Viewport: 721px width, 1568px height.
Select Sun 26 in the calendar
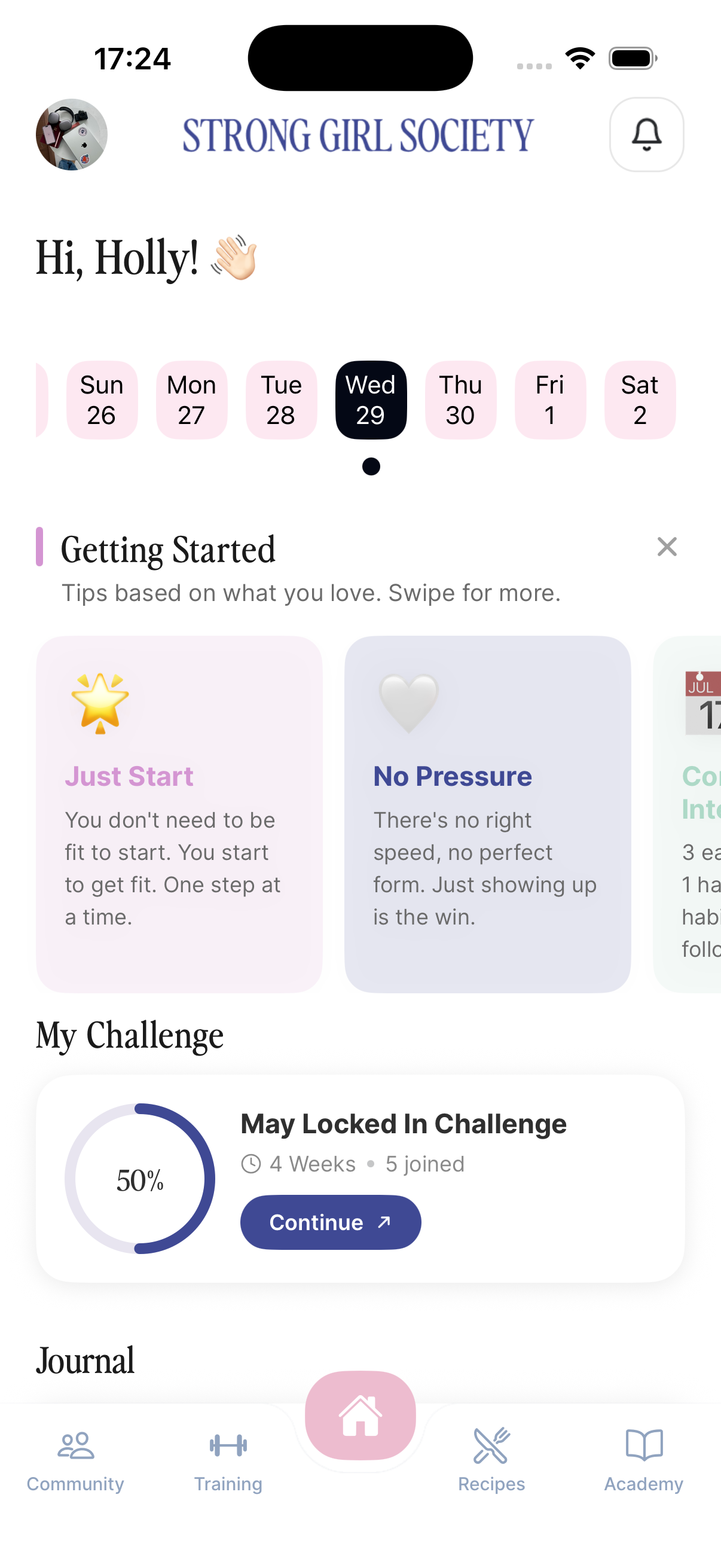[x=102, y=400]
